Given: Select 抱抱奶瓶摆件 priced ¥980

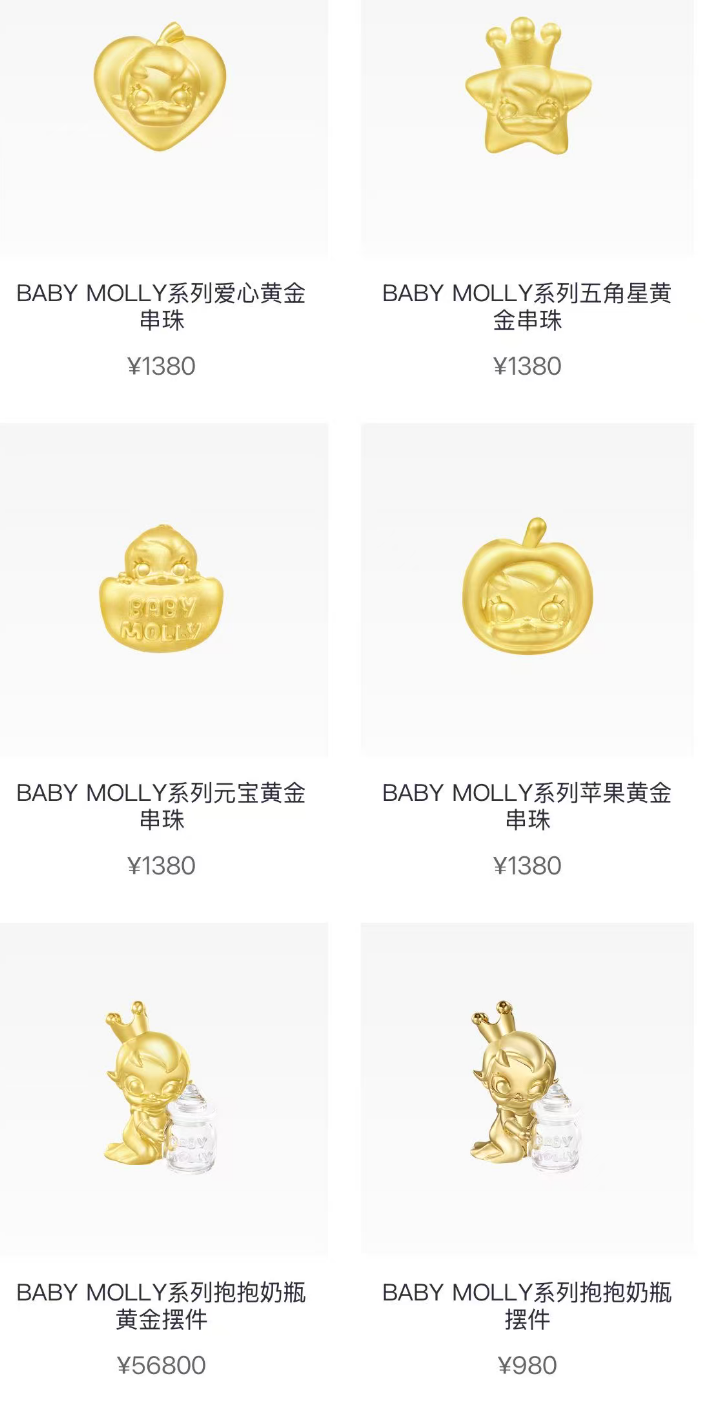Looking at the screenshot, I should (527, 1088).
